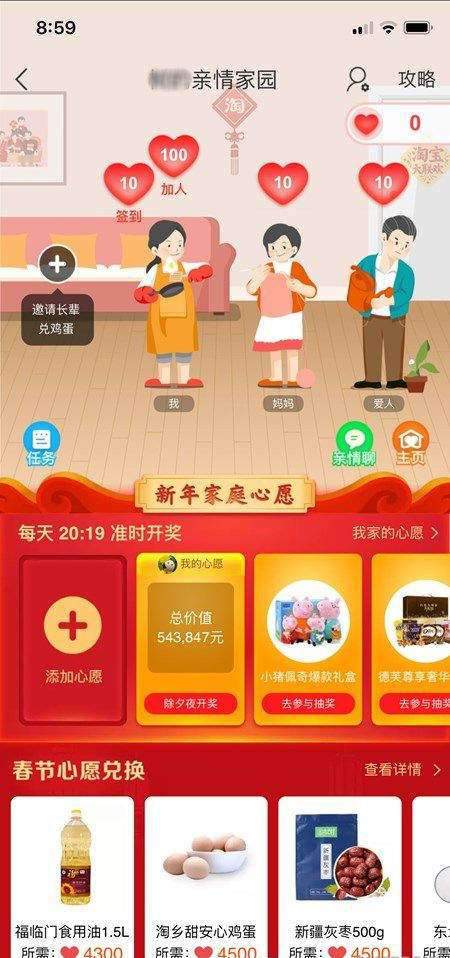Screen dimensions: 450x958
Task: Collect the 10 heart above 妈妈
Action: coord(283,183)
